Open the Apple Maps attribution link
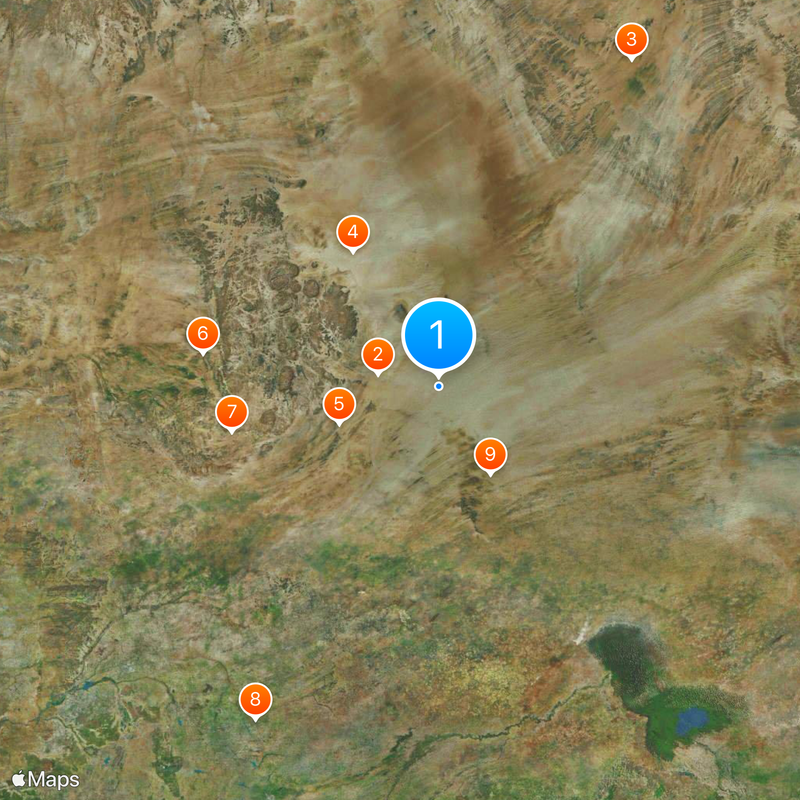Viewport: 800px width, 800px height. pos(45,779)
